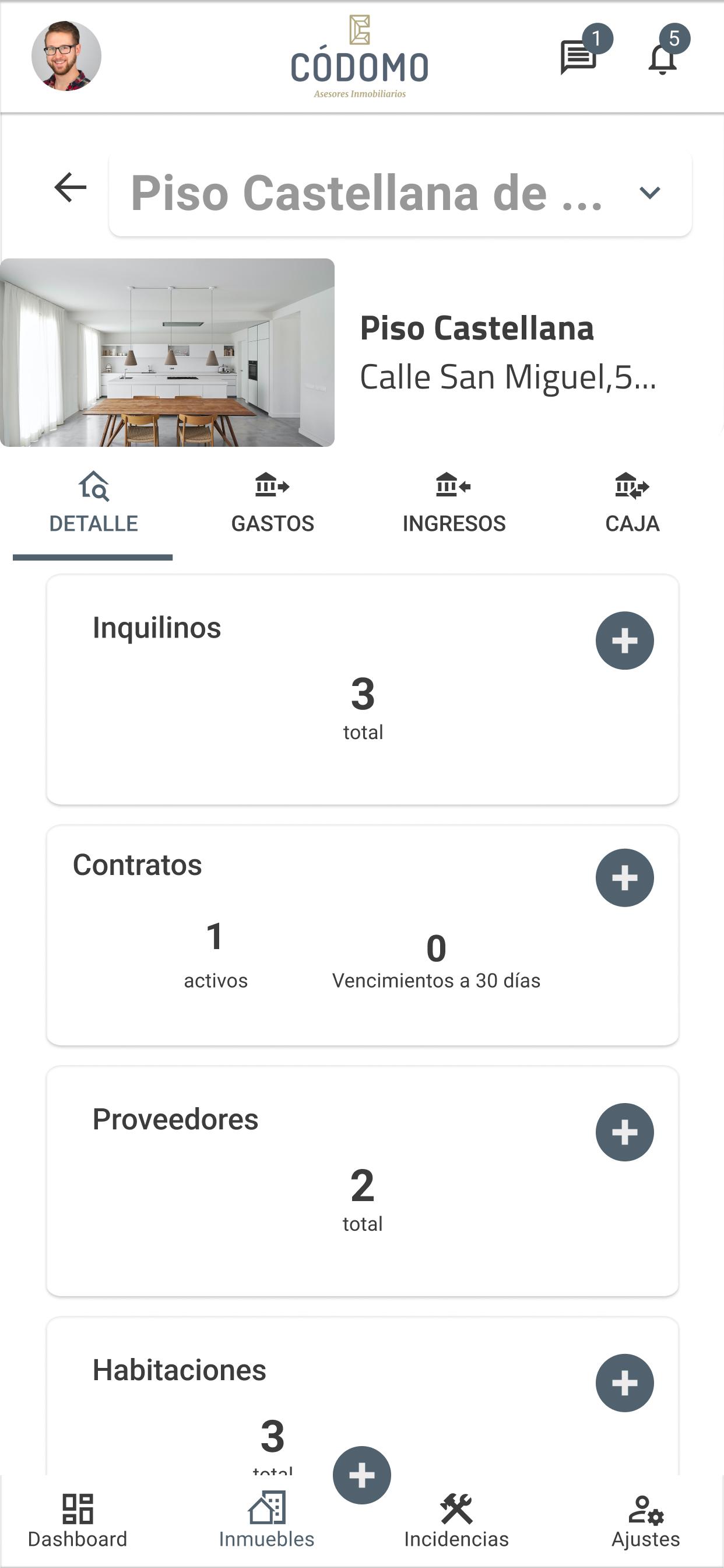Tap the floating plus button above navigation
Screen dimensions: 724x1568
362,1475
